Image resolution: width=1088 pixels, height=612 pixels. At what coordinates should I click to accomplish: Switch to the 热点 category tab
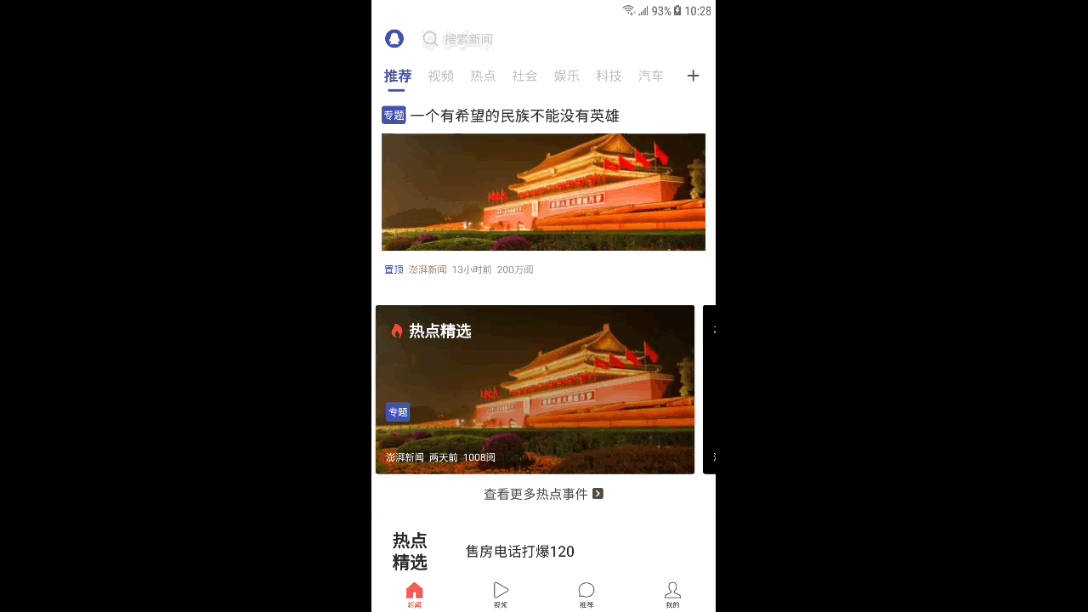point(483,76)
